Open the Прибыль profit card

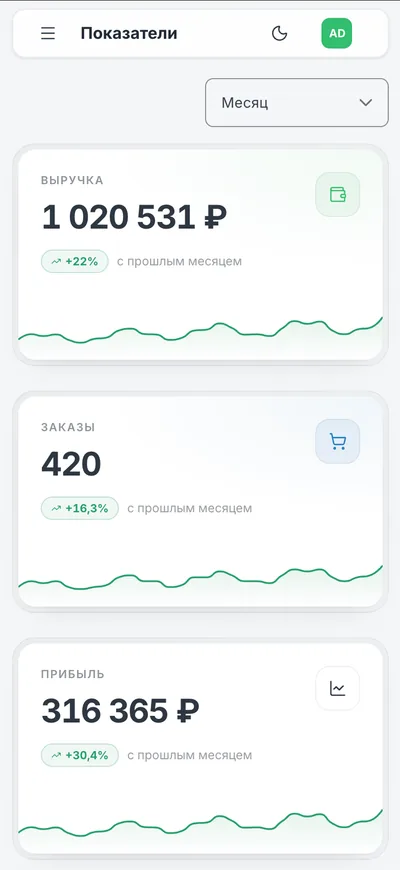point(200,748)
